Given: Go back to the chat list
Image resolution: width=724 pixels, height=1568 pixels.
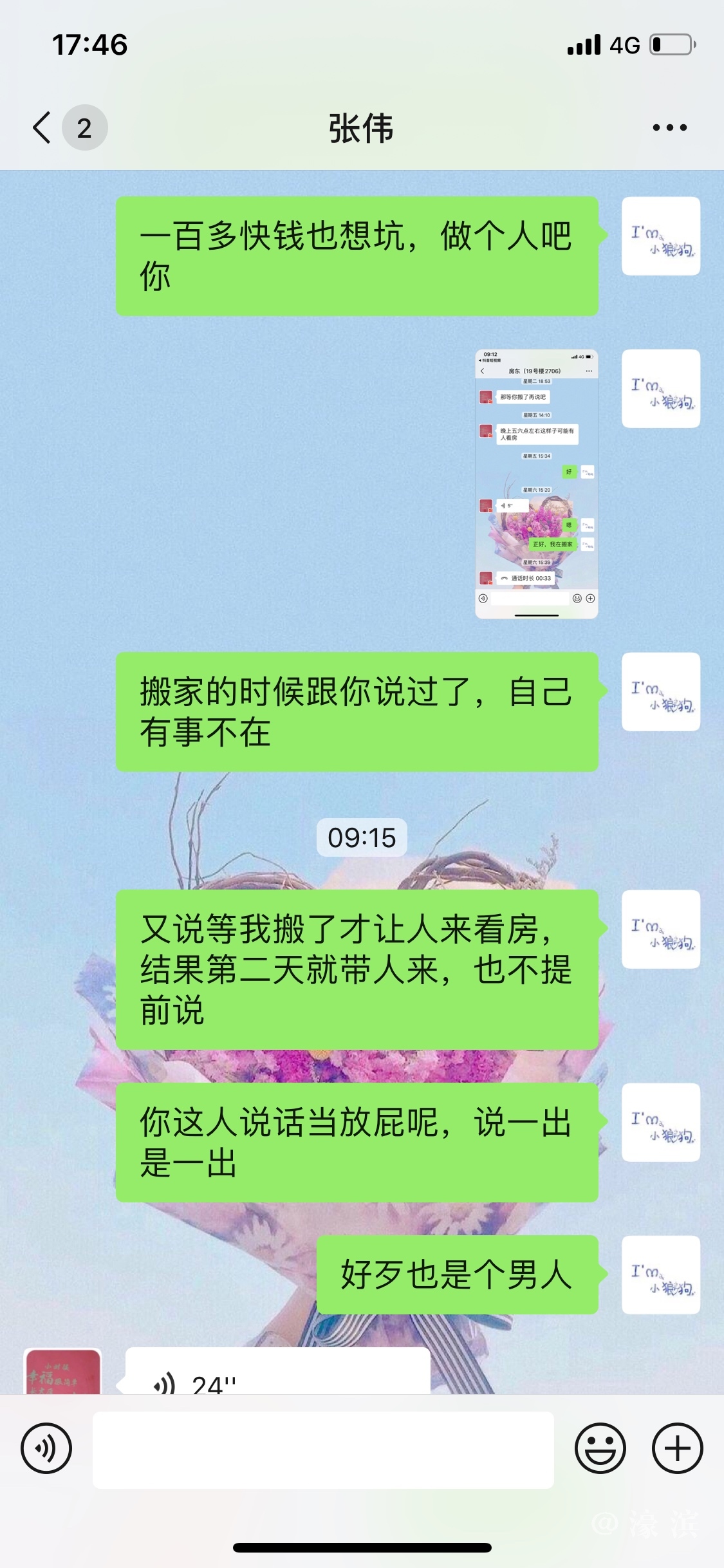Looking at the screenshot, I should [x=42, y=127].
